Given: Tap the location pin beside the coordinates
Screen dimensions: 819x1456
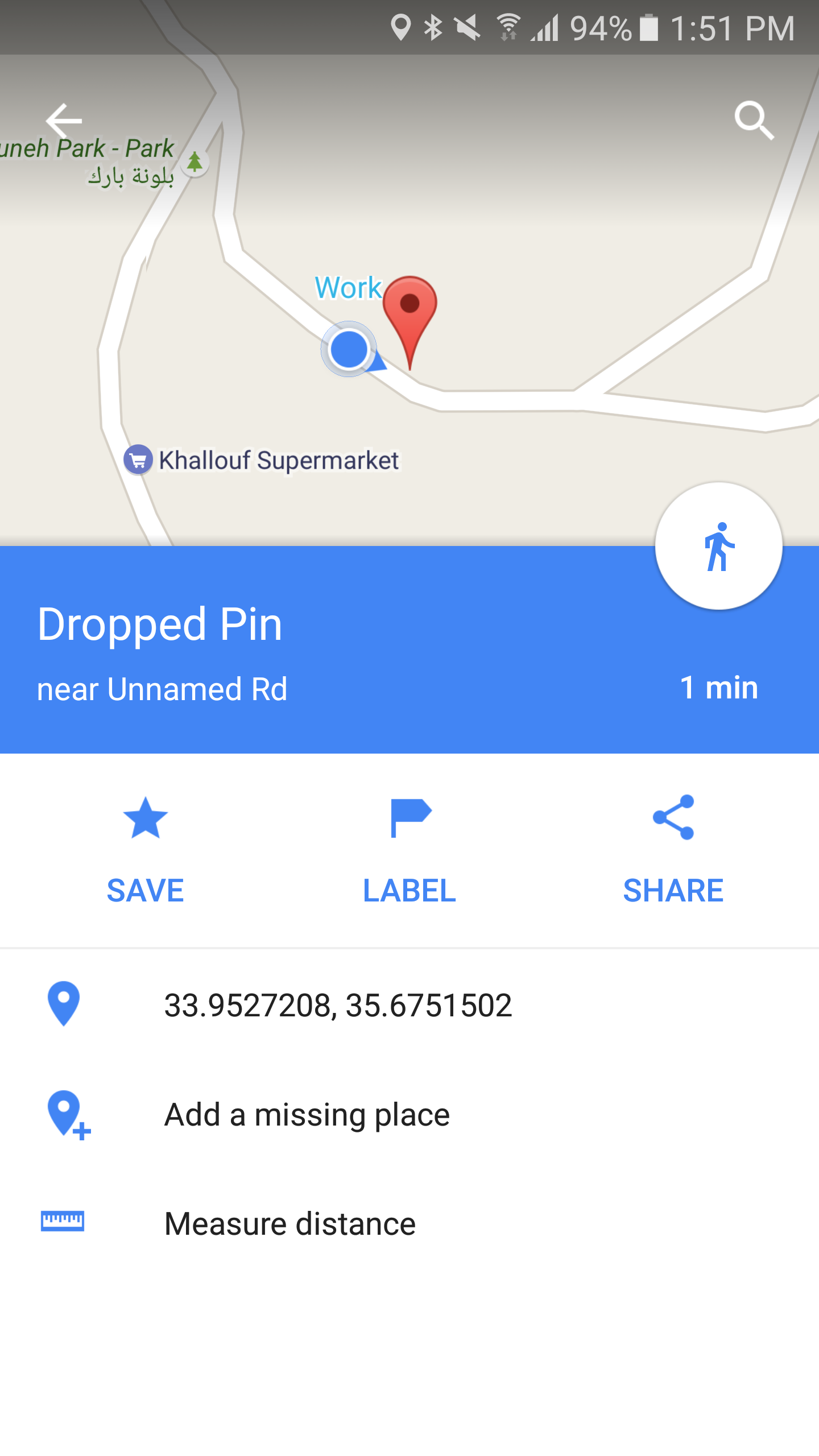Looking at the screenshot, I should 63,1004.
